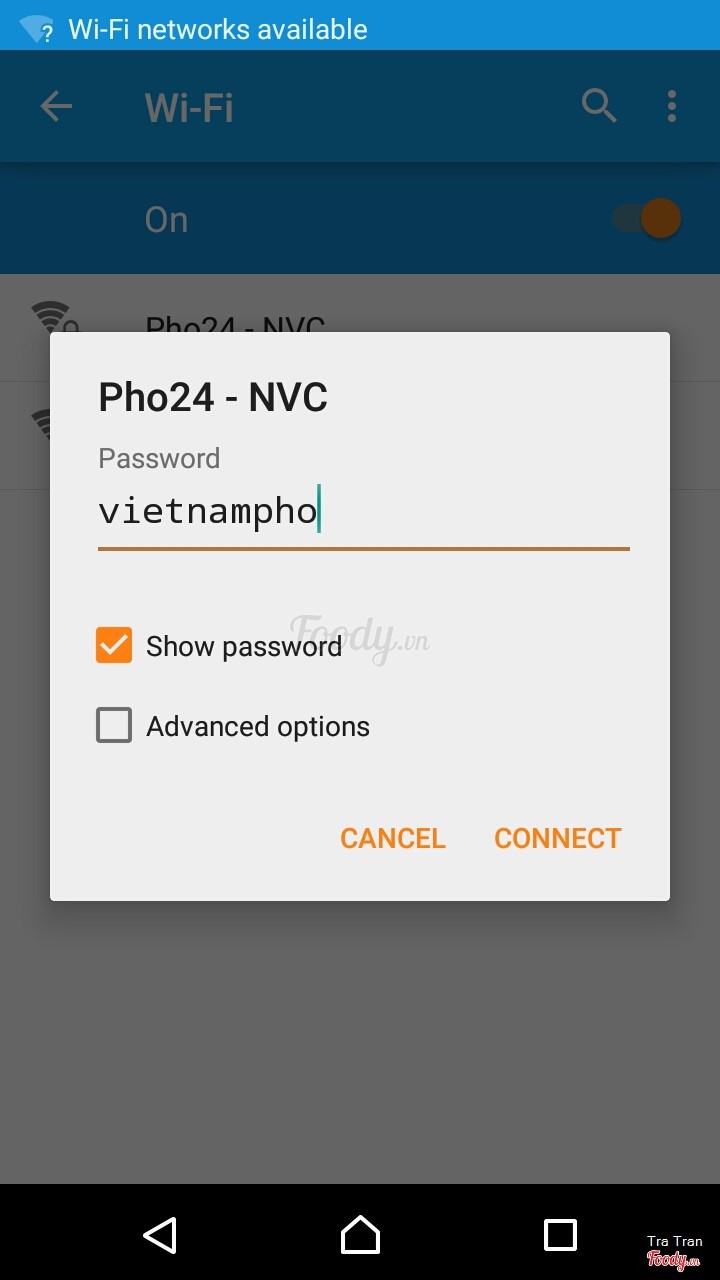
Task: Enable the Advanced options checkbox
Action: (x=114, y=726)
